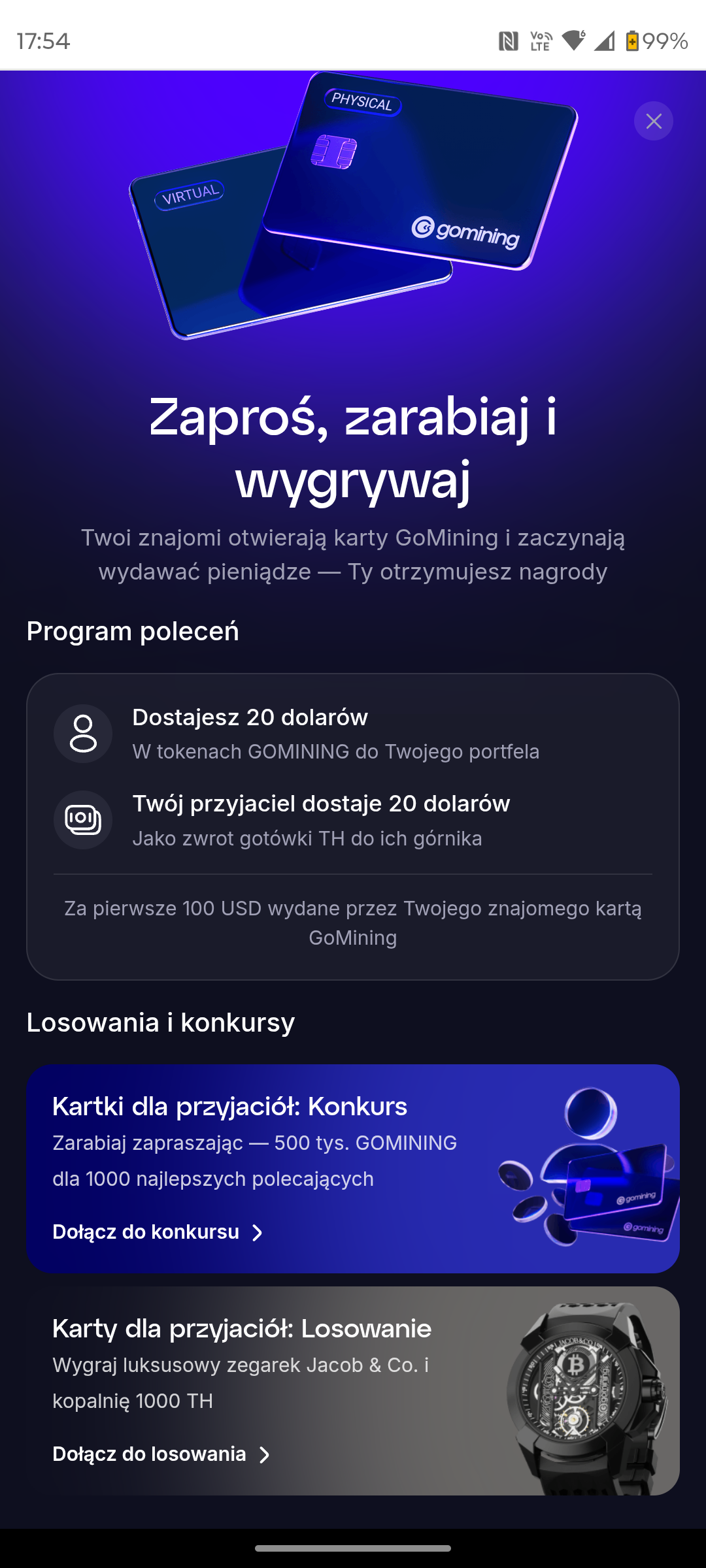Tap the Dołącz do losowania link
706x1568 pixels.
(x=161, y=1454)
